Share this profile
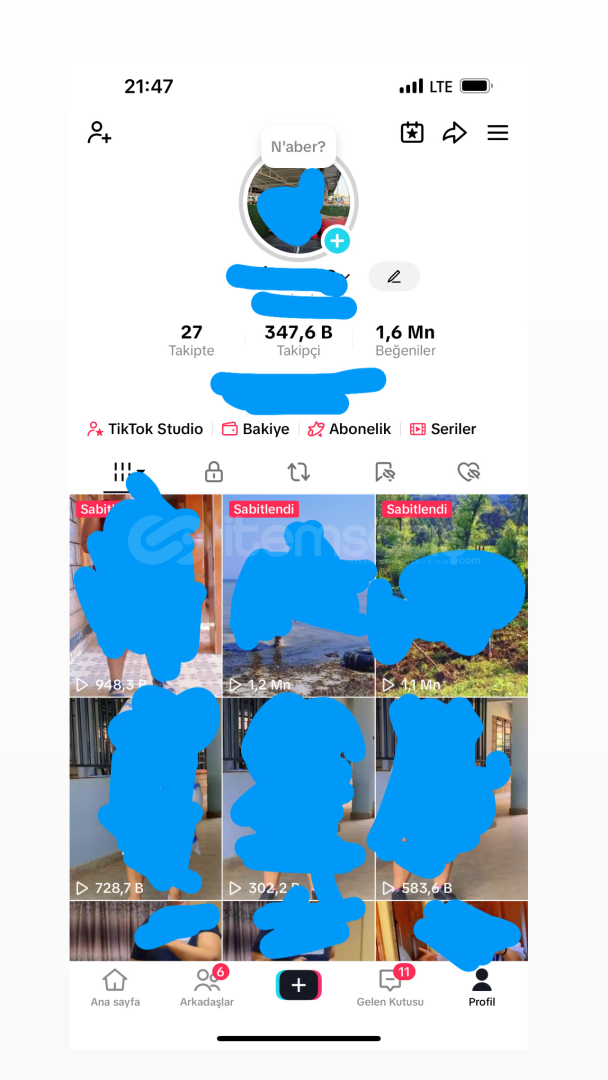Screen dimensions: 608x1080 (x=455, y=132)
